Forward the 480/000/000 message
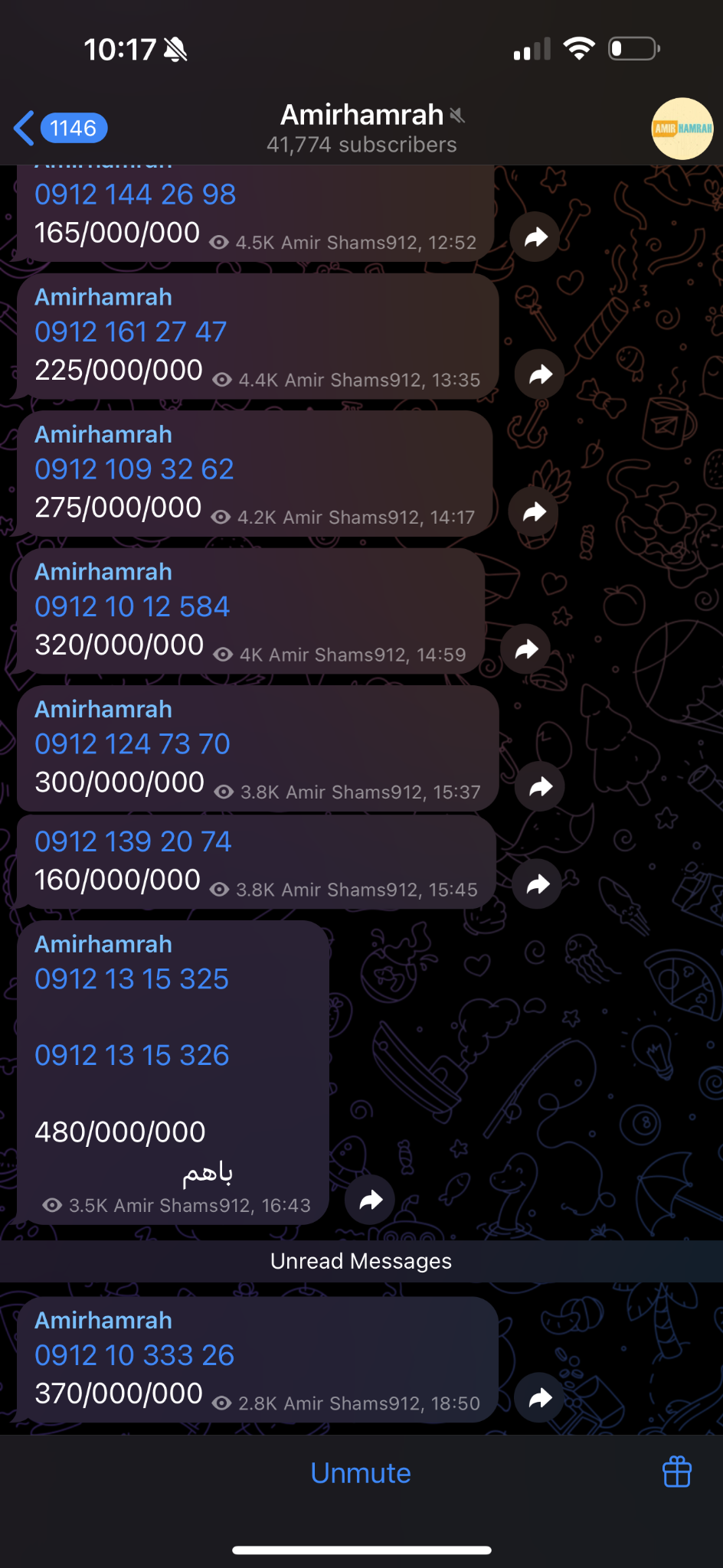Image resolution: width=723 pixels, height=1568 pixels. pyautogui.click(x=371, y=1200)
